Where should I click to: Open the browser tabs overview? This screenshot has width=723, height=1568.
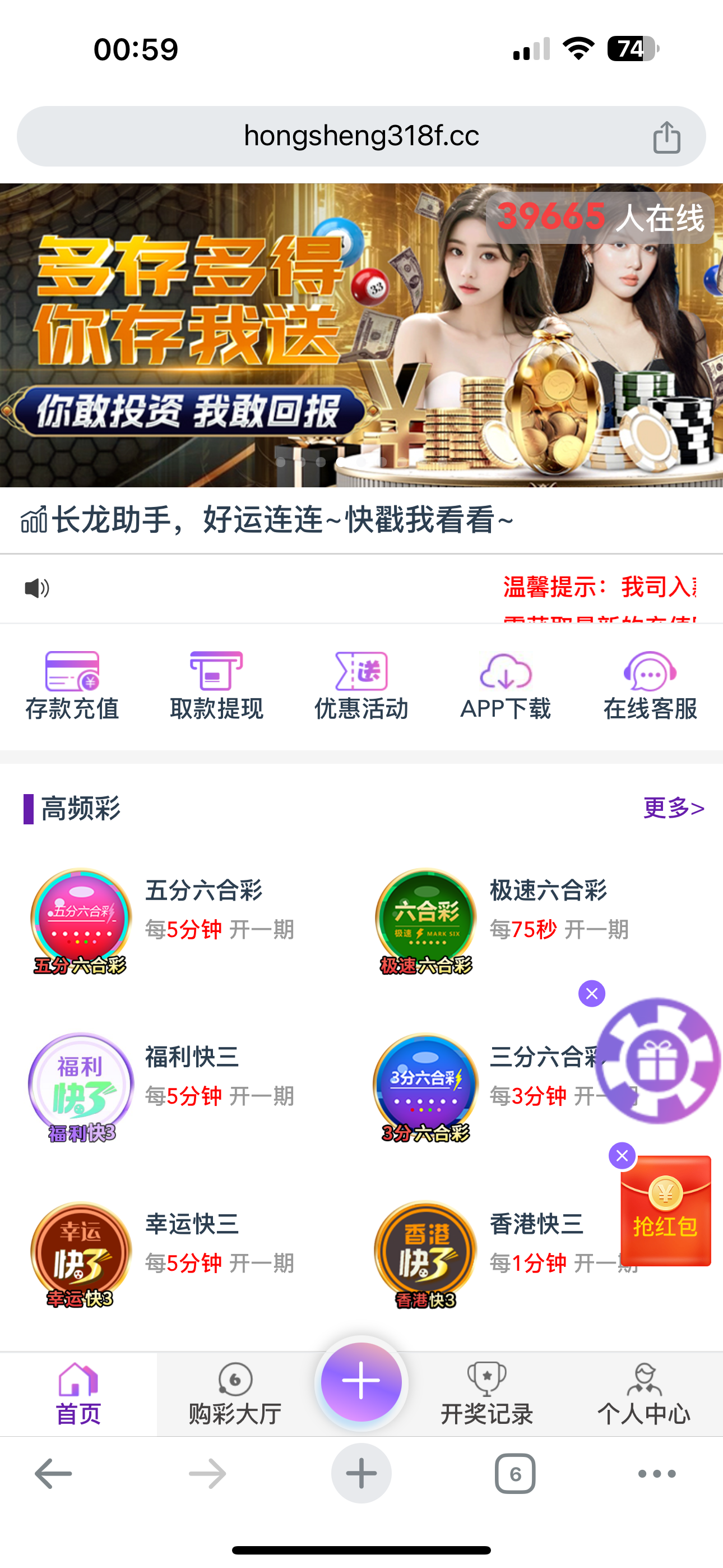coord(515,1473)
